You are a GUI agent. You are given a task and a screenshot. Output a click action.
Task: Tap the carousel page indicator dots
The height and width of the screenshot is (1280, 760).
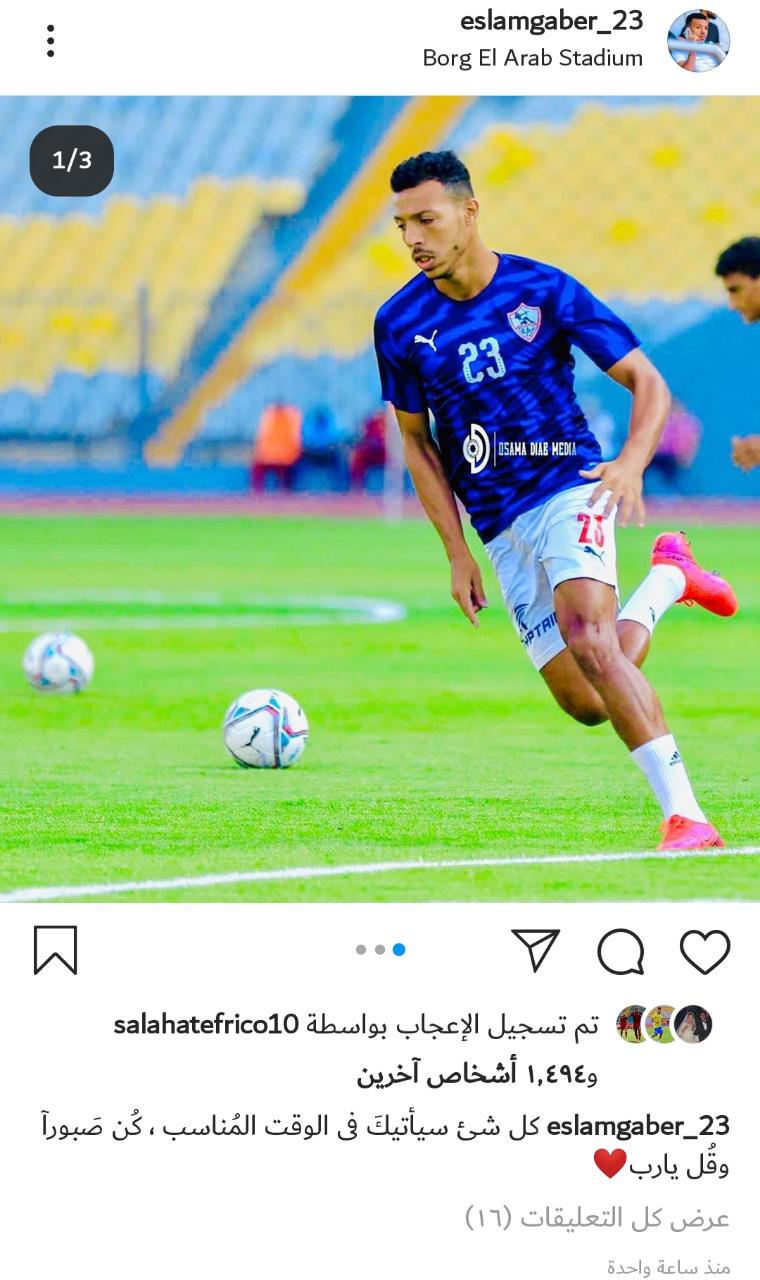pos(380,950)
